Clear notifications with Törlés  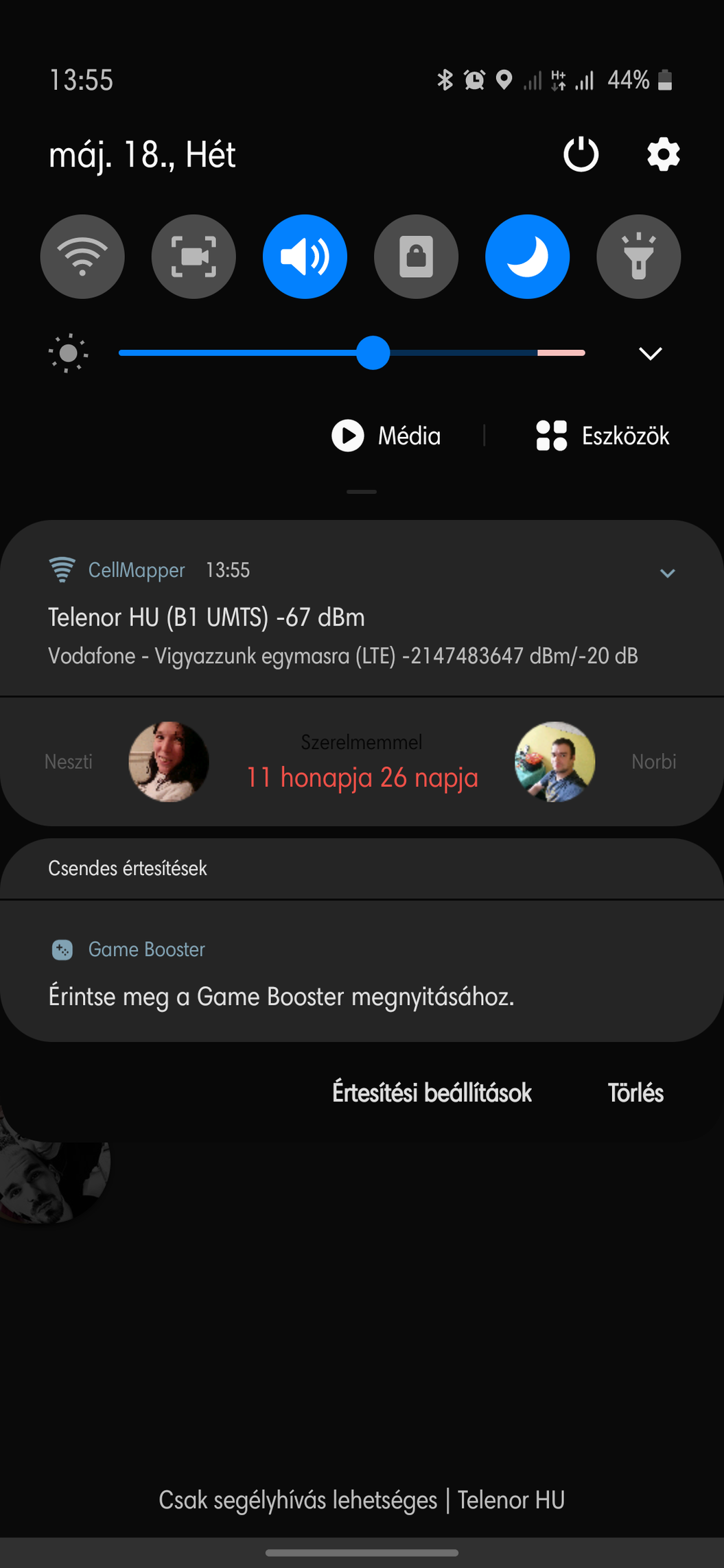click(x=635, y=1093)
